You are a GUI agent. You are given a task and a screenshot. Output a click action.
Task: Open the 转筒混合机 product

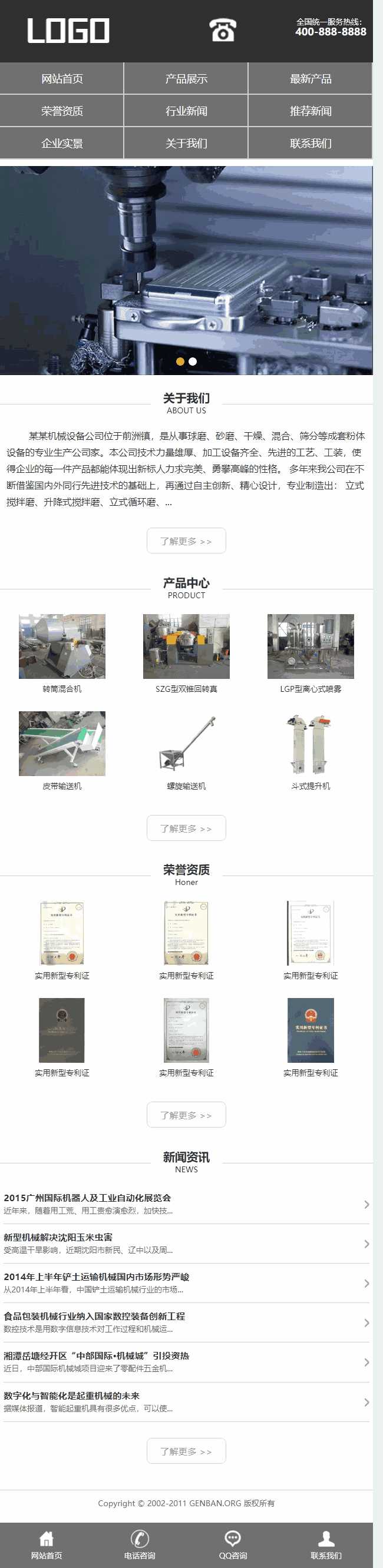coord(62,652)
